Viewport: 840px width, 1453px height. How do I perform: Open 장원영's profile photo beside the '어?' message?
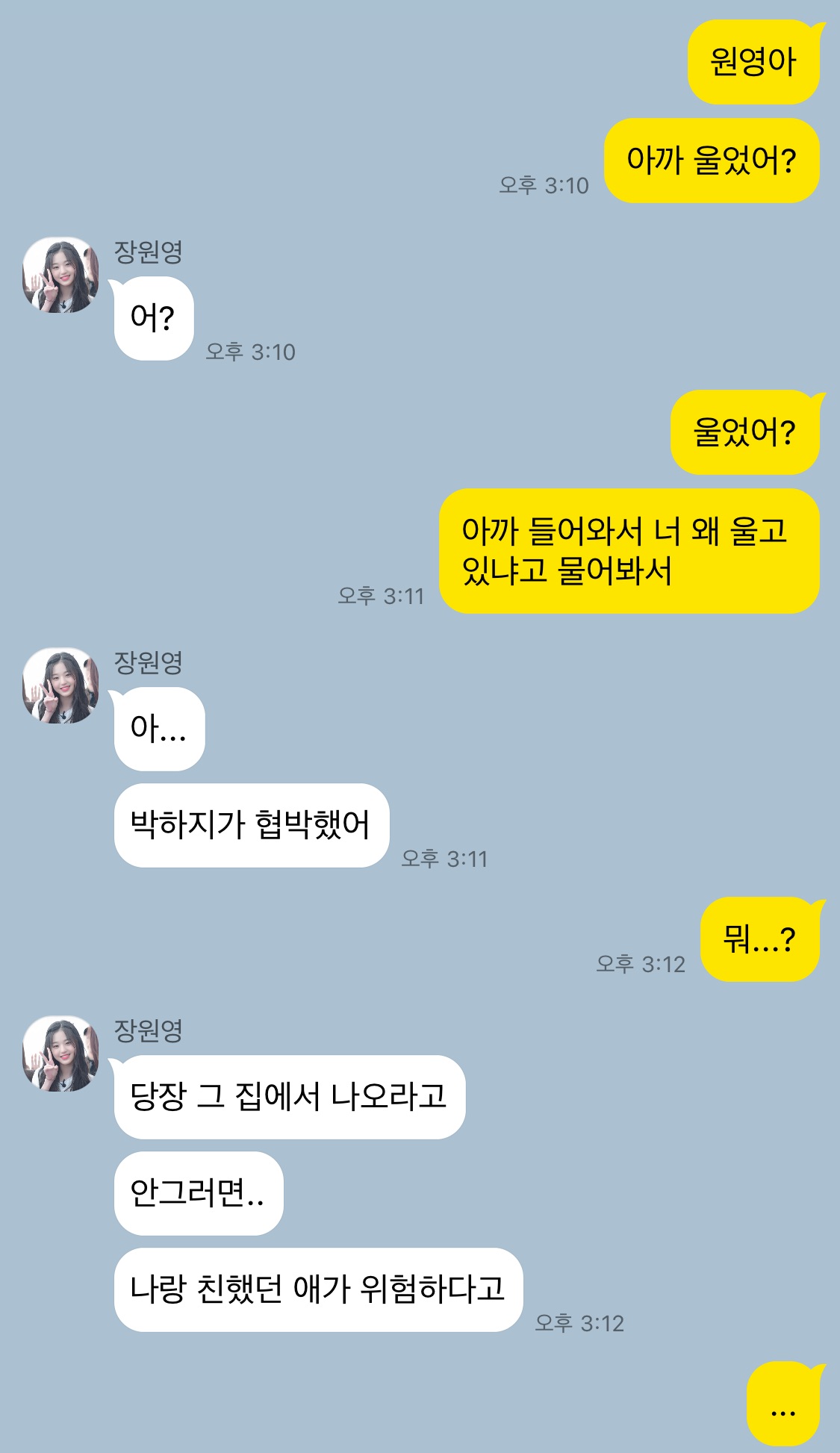[60, 276]
